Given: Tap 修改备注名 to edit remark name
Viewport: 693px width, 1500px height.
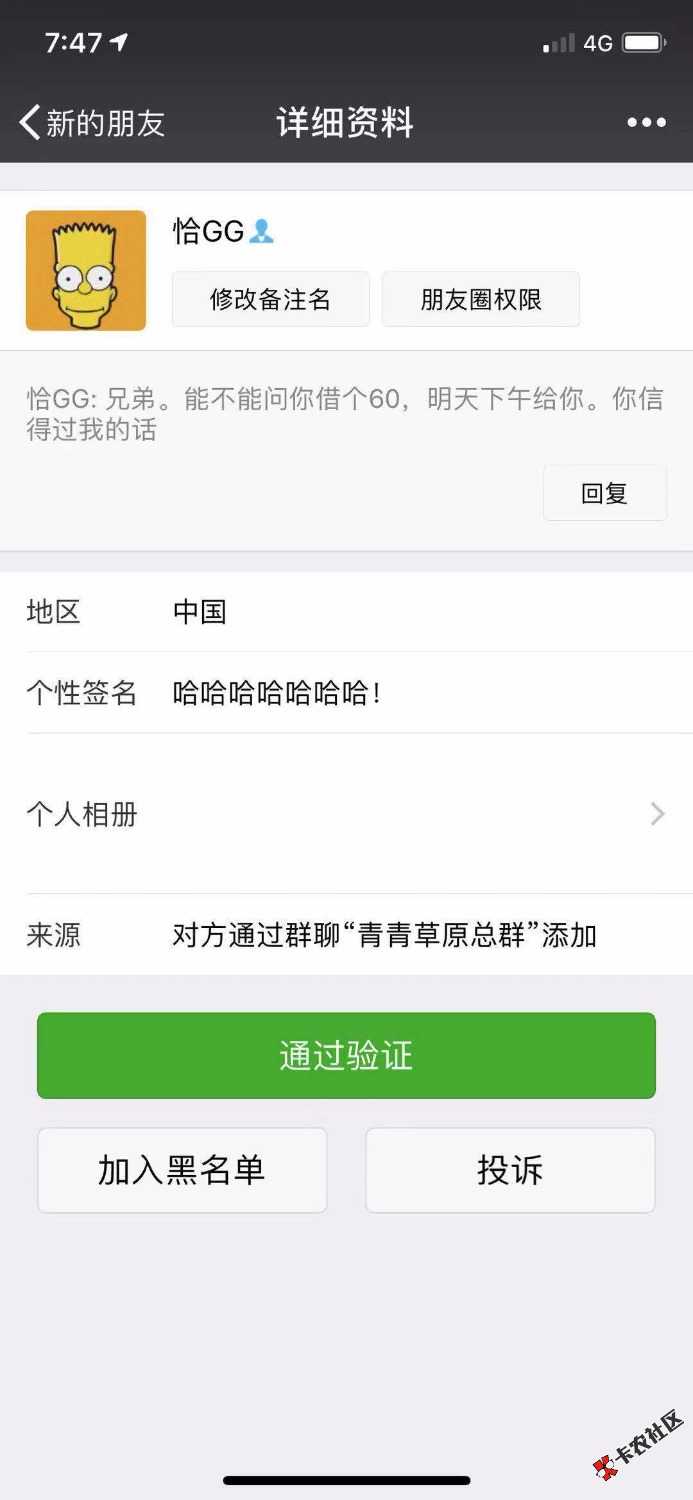Looking at the screenshot, I should point(270,299).
